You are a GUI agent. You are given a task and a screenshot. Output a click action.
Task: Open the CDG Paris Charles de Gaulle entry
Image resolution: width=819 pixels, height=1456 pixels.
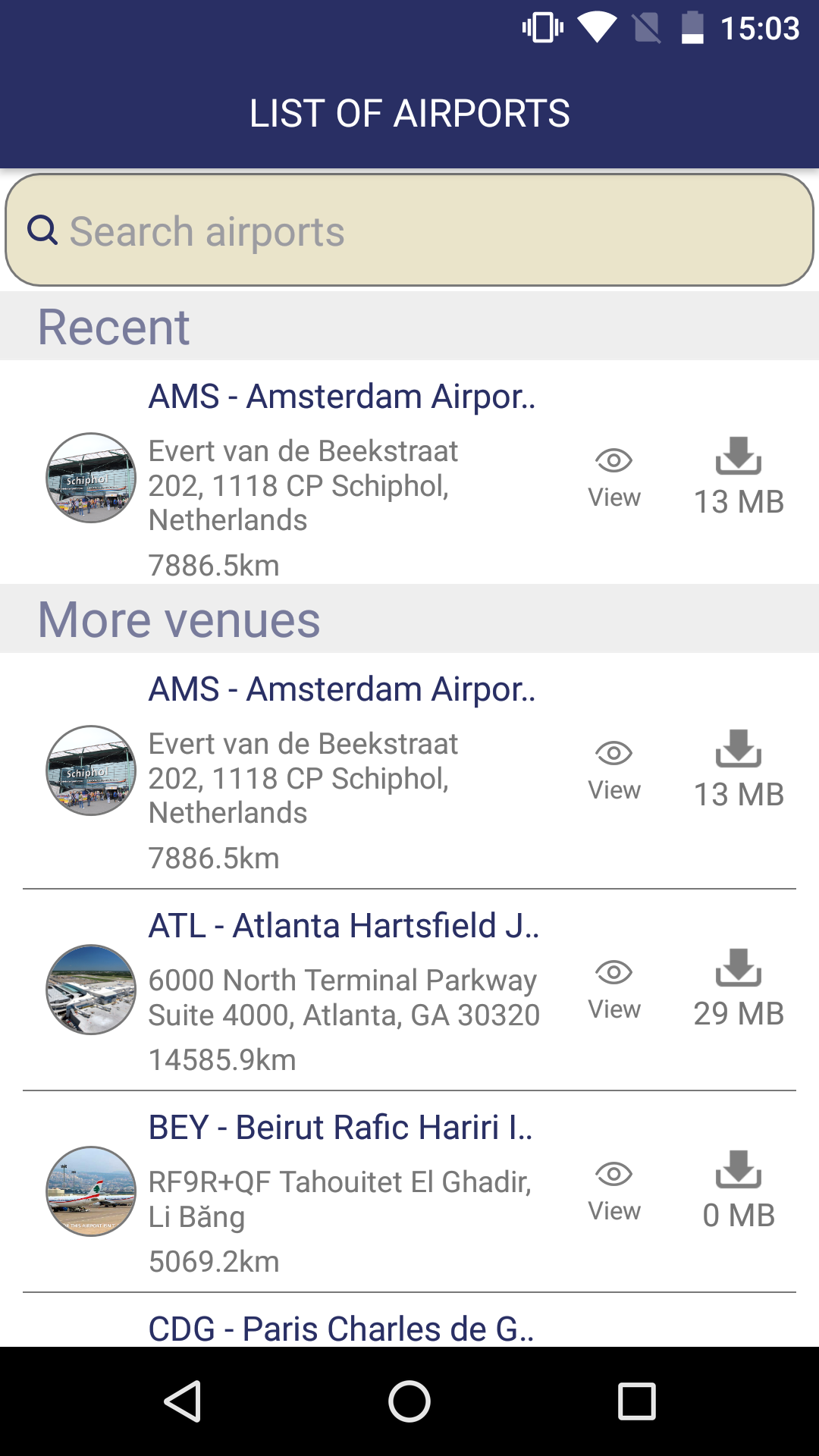[340, 1329]
